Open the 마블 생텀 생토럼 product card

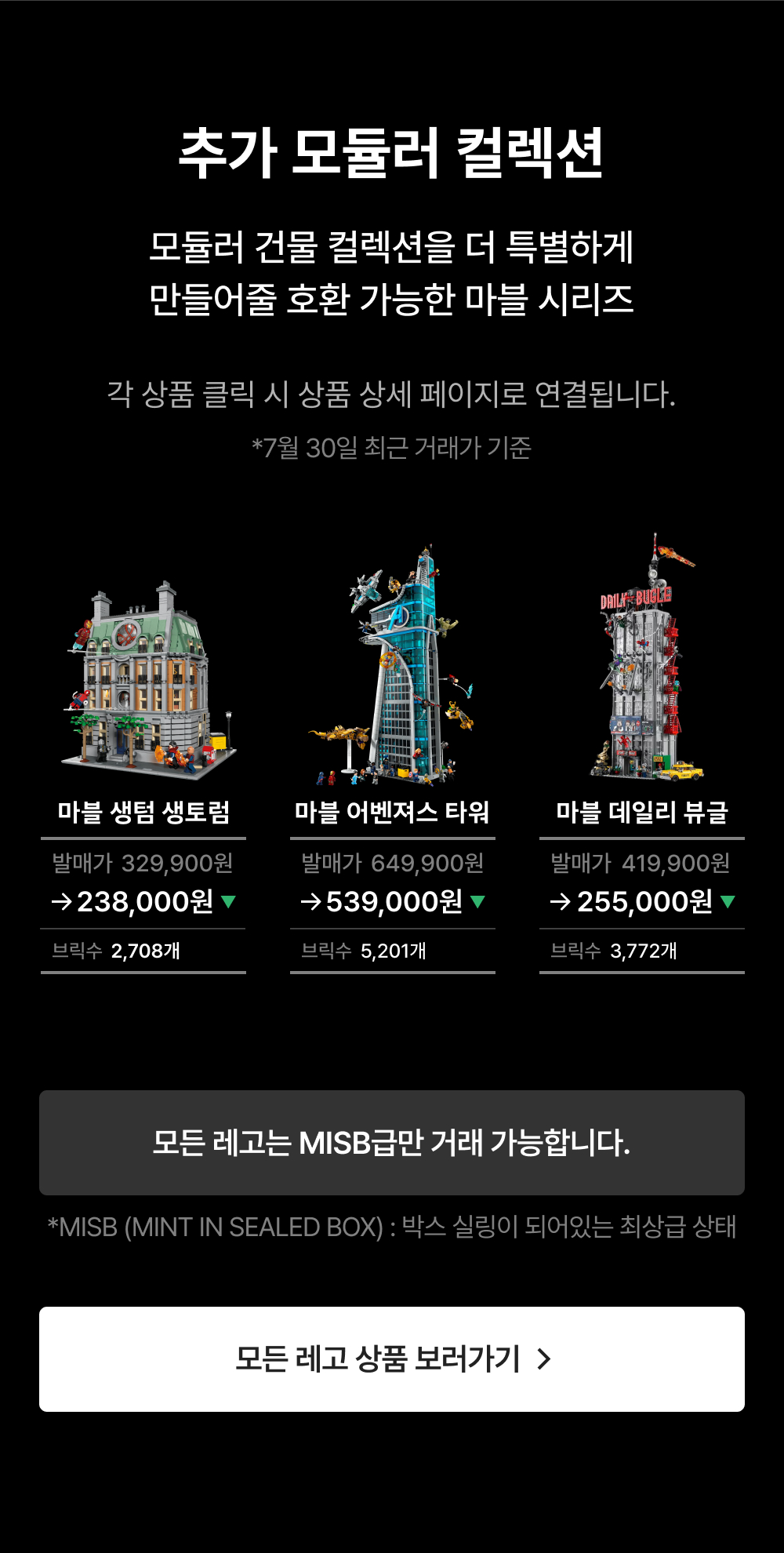(143, 753)
